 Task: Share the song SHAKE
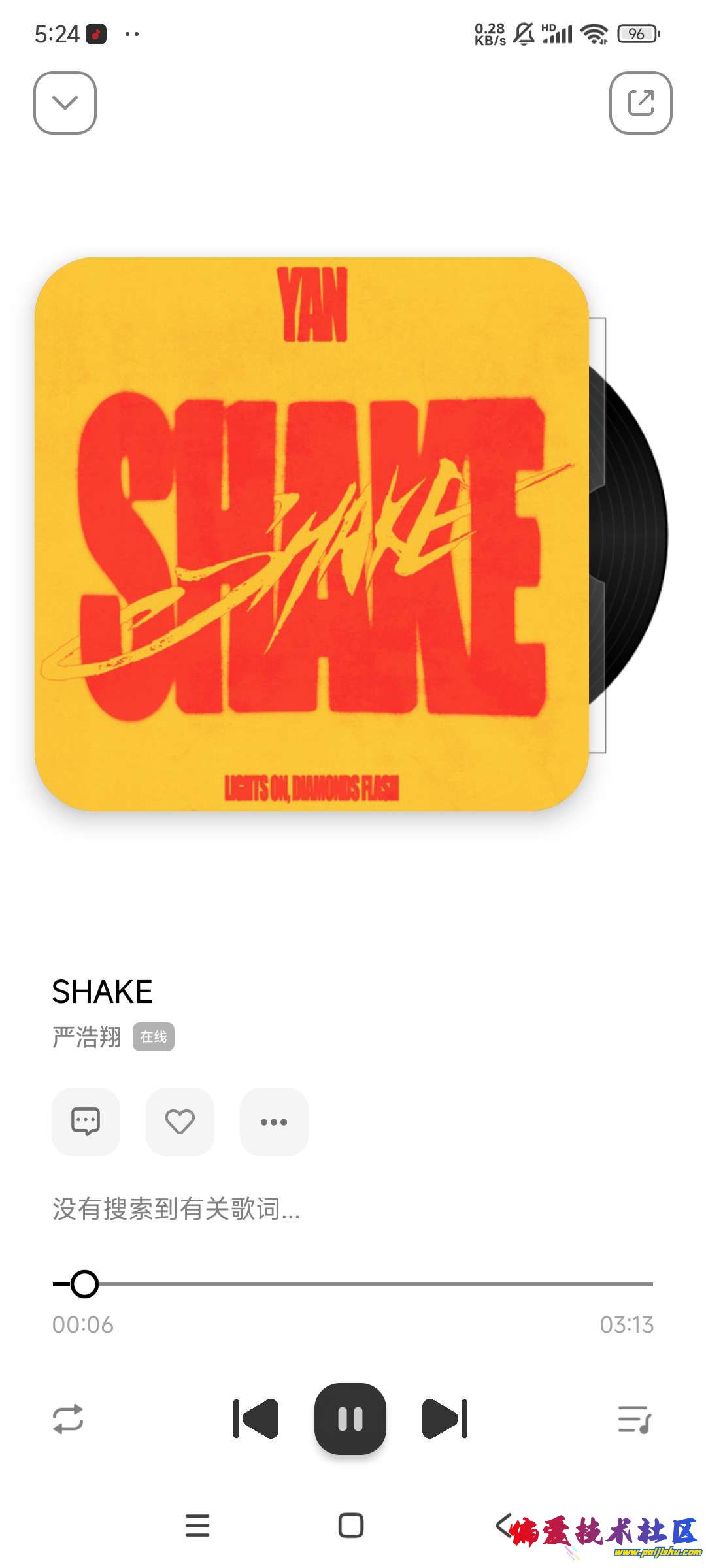point(640,103)
